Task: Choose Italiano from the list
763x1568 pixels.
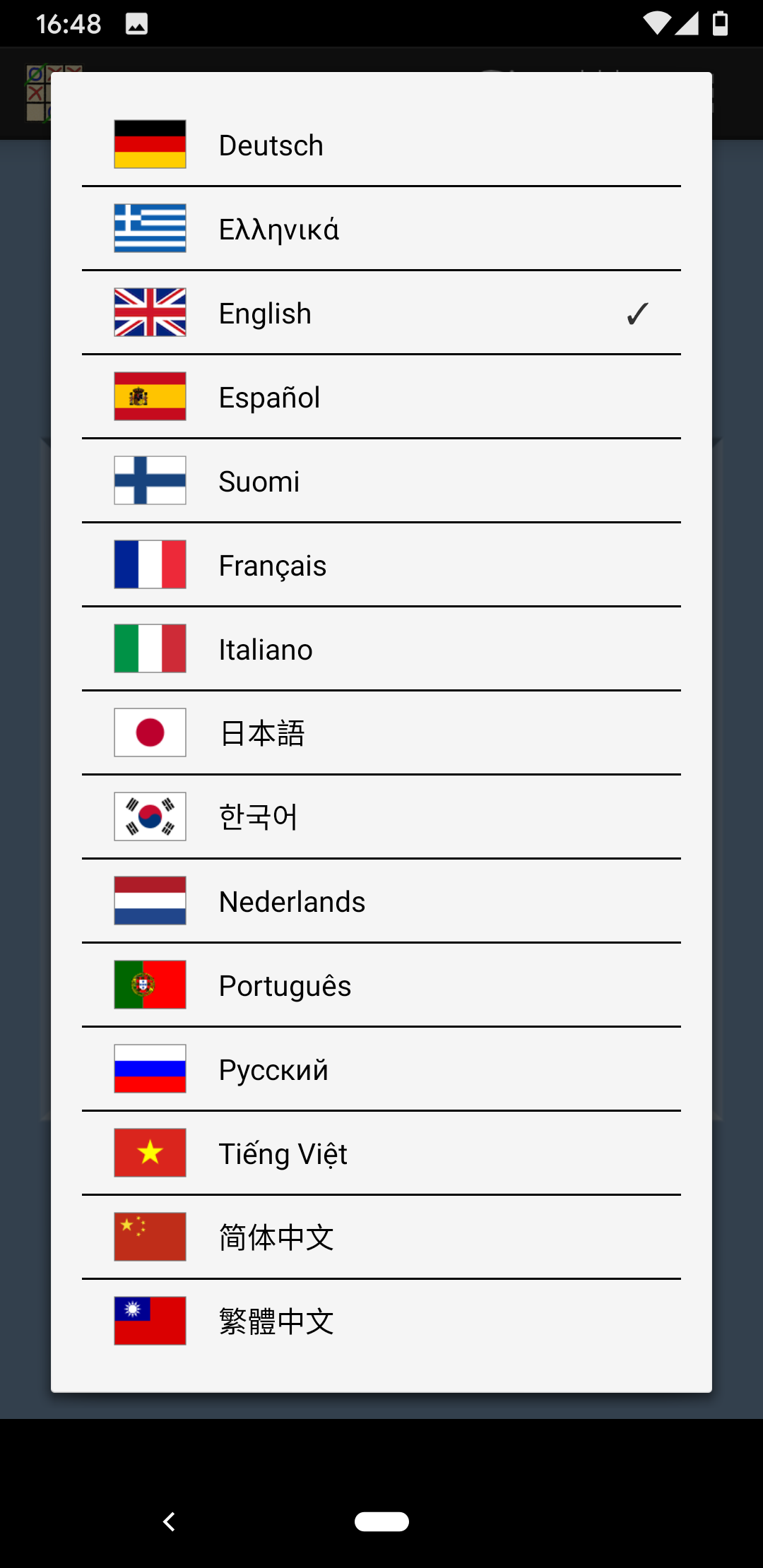Action: pyautogui.click(x=381, y=649)
